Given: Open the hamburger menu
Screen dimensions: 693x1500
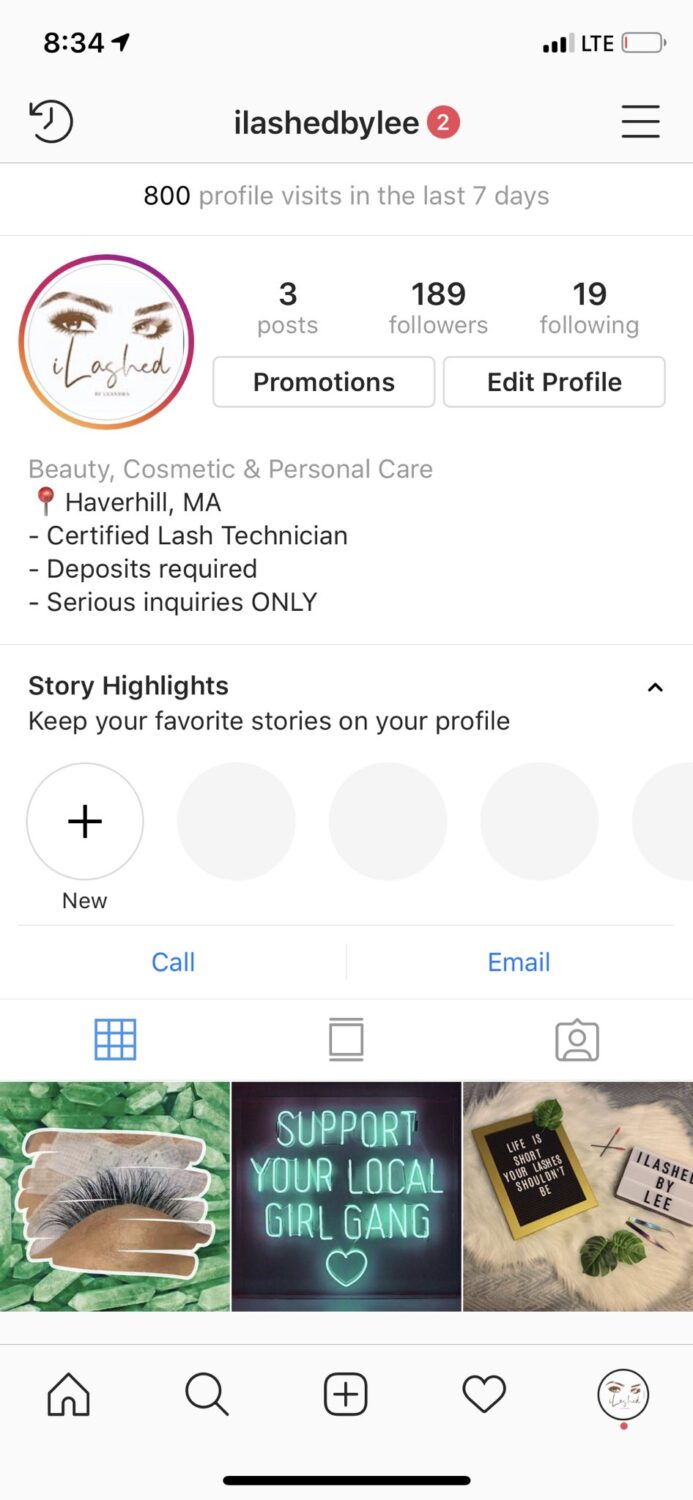Looking at the screenshot, I should [x=640, y=122].
